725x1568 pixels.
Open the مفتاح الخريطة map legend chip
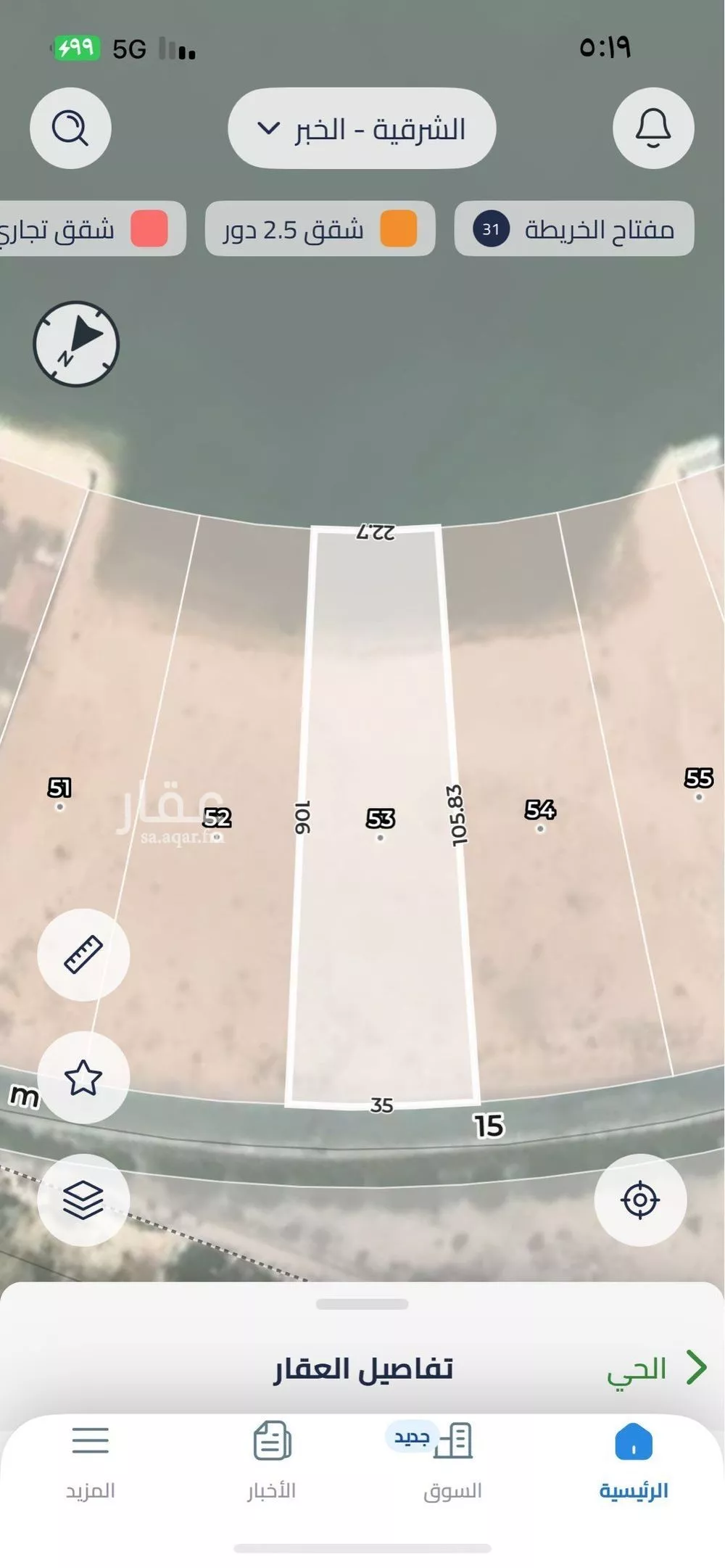574,229
